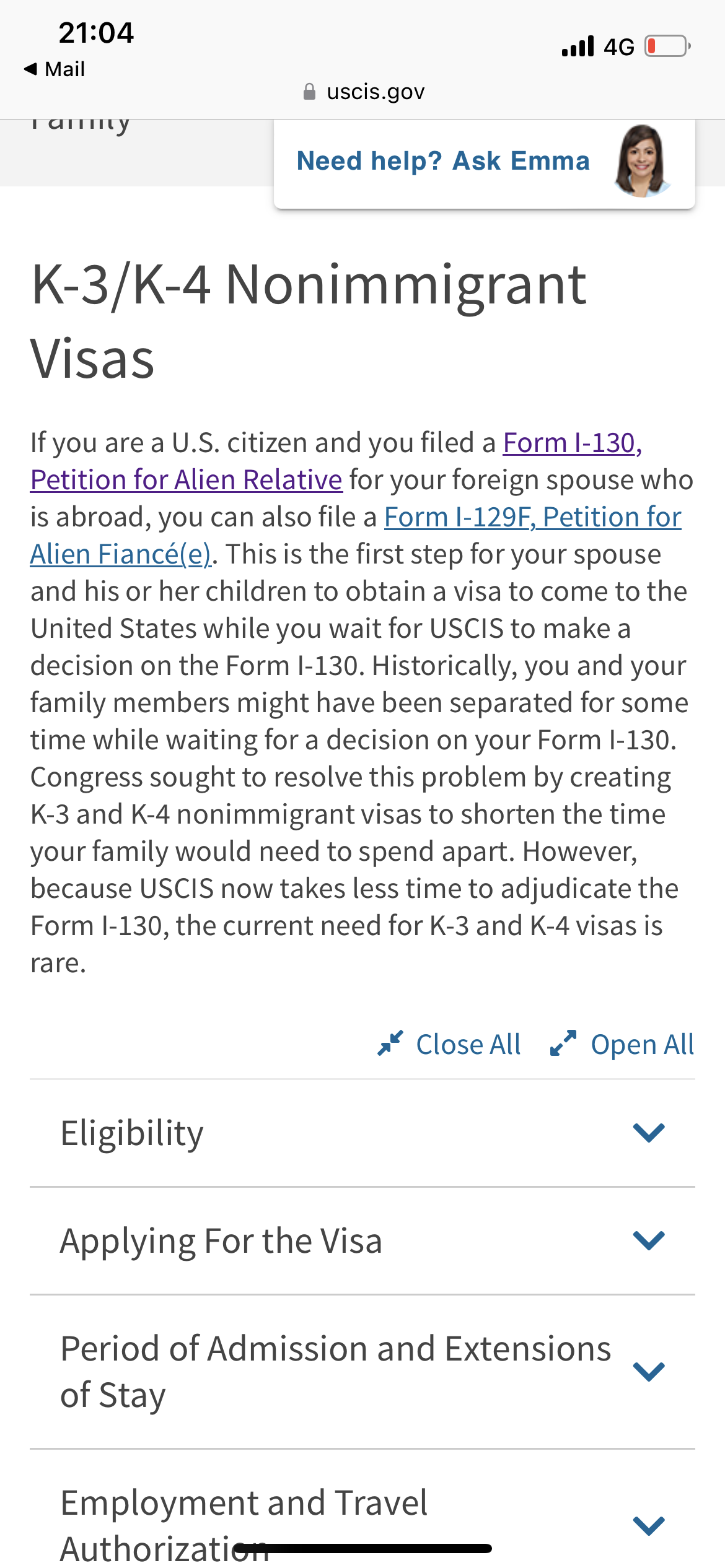Expand every section with Open All
This screenshot has width=725, height=1568.
[x=622, y=1045]
